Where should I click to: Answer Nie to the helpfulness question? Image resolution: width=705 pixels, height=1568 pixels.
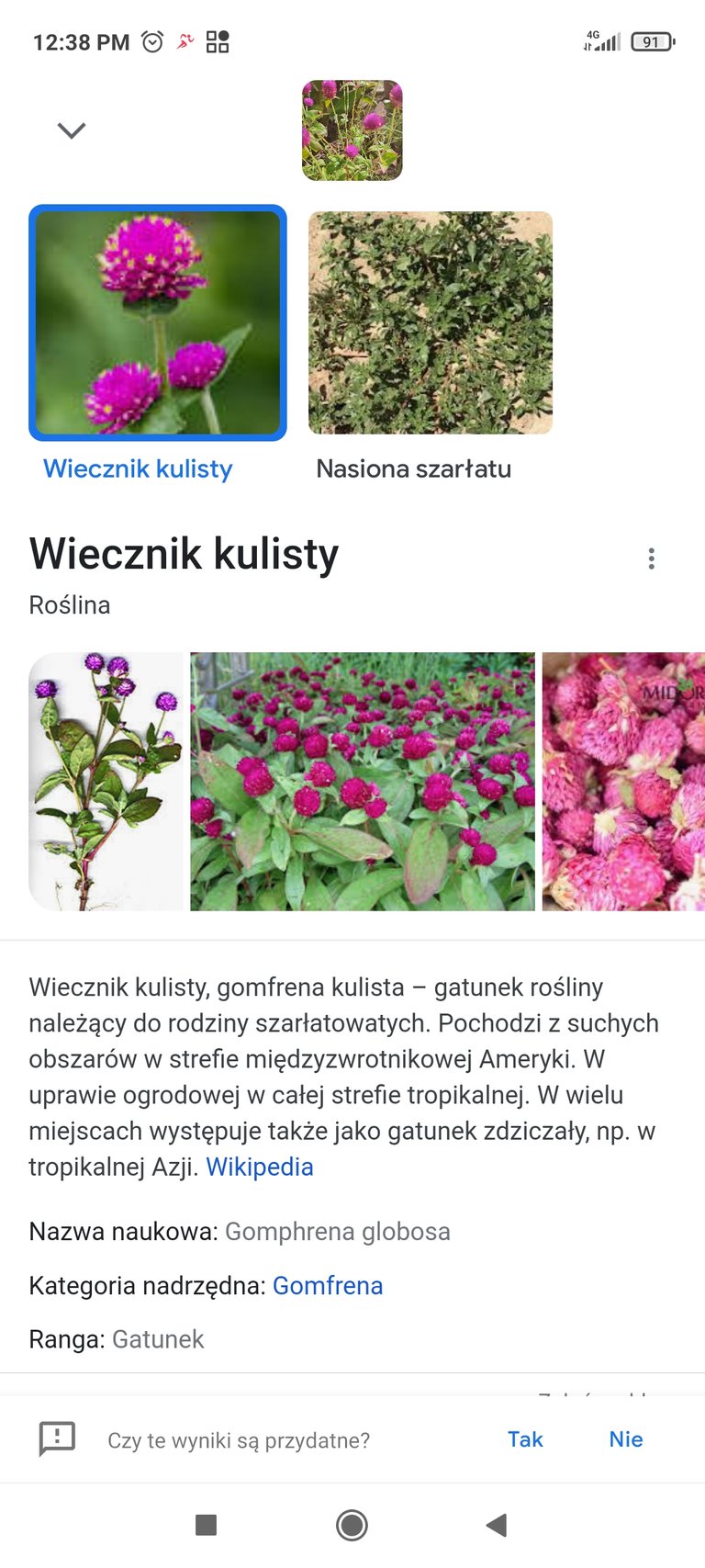coord(626,1439)
